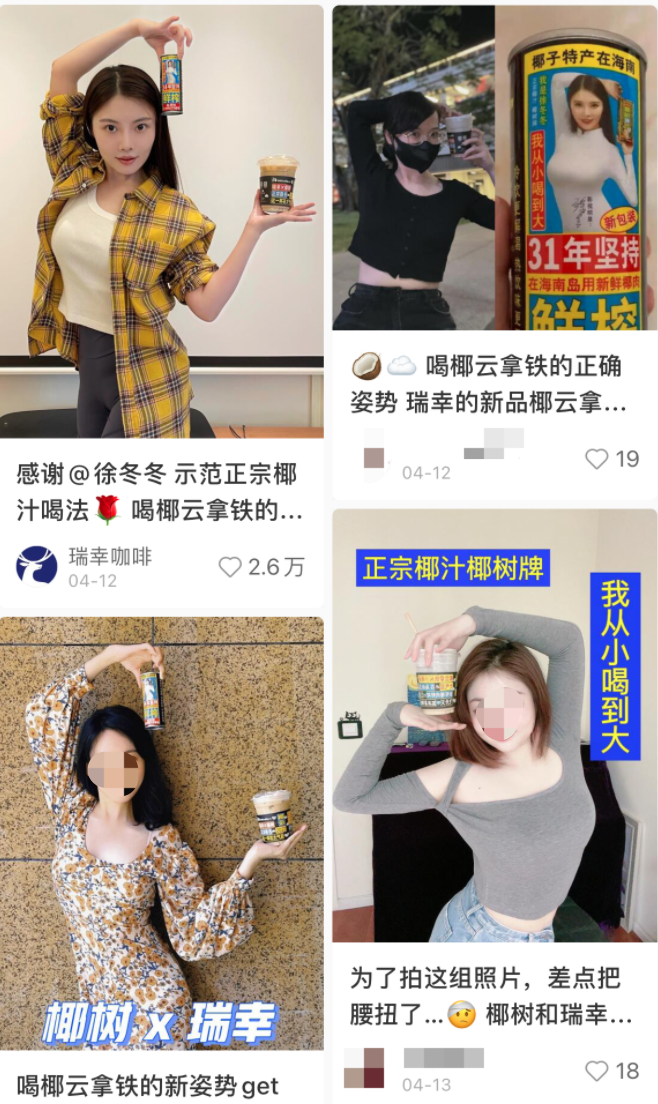Visit the 瑞幸咖啡 author profile
Viewport: 658px width, 1104px height.
[37, 565]
